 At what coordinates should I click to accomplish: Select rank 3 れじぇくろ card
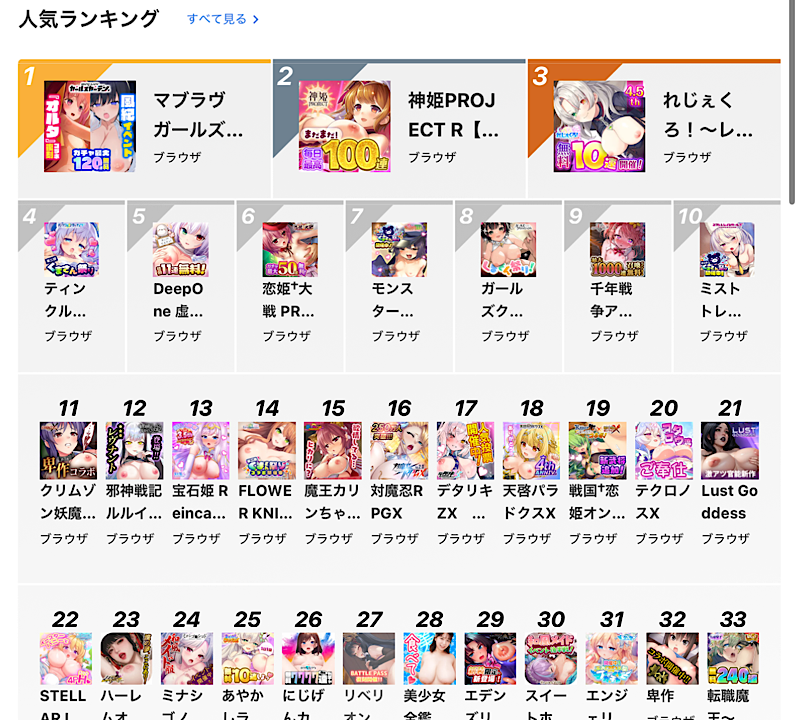[x=654, y=128]
